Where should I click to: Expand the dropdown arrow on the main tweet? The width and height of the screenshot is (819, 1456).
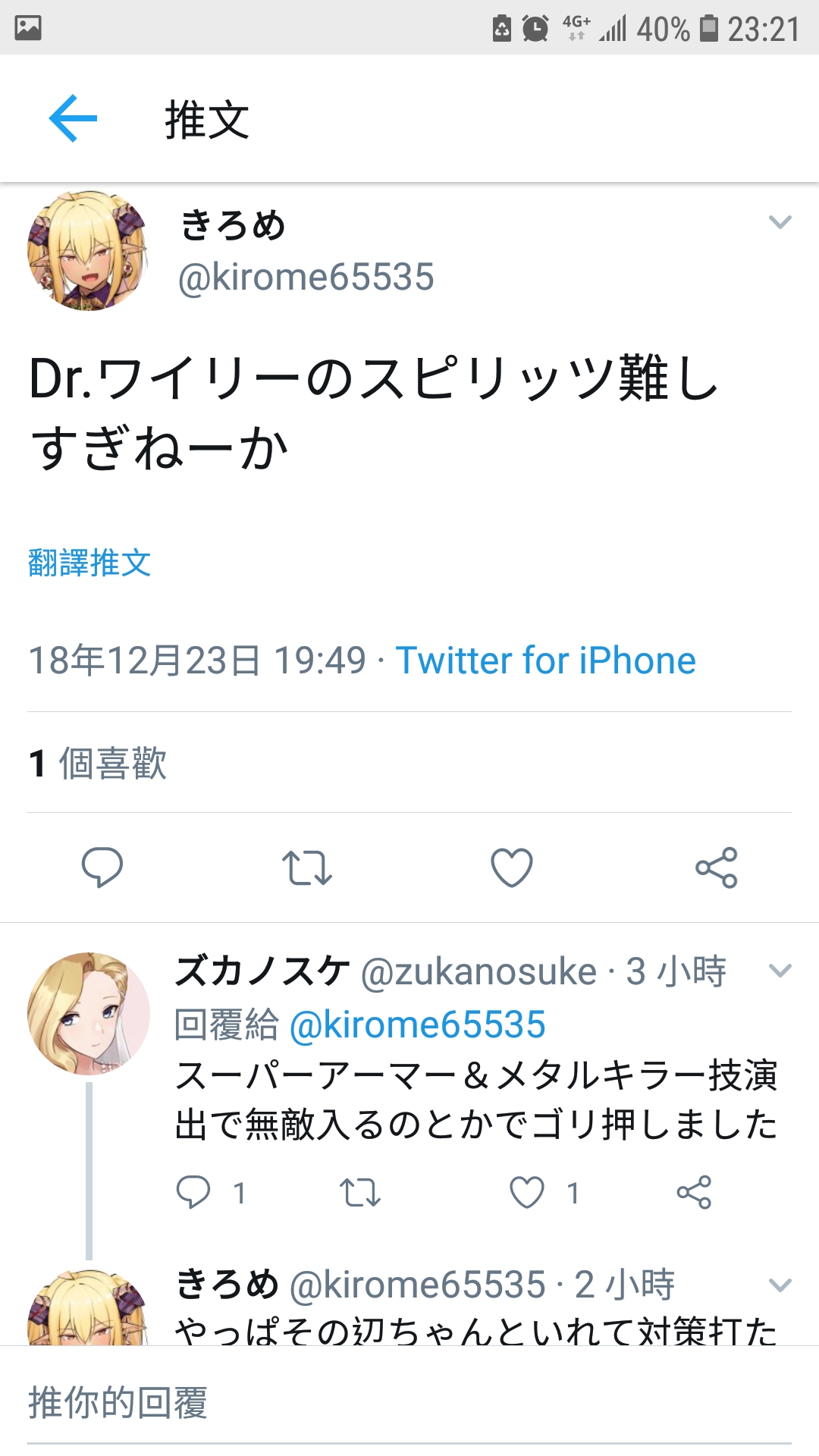[x=780, y=222]
